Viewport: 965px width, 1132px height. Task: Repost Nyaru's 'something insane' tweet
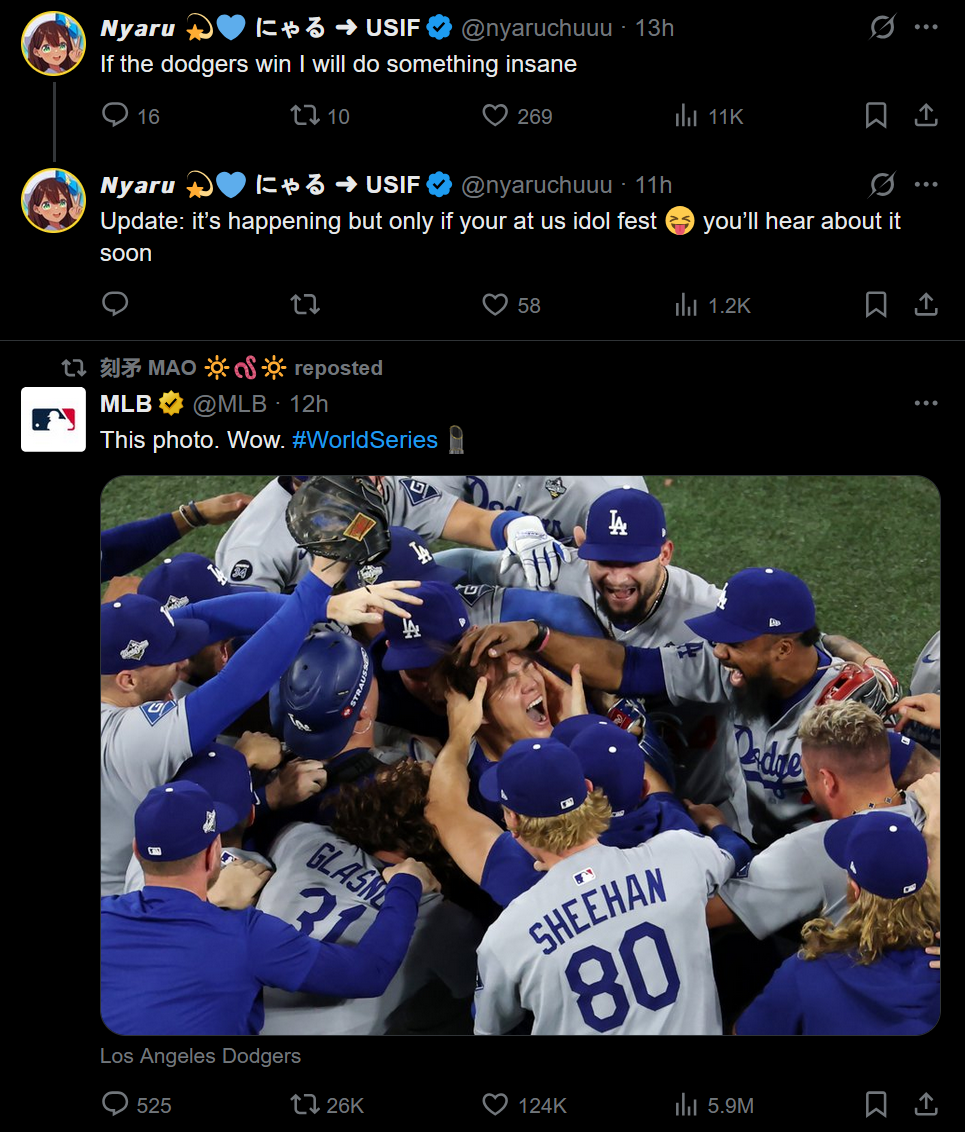coord(305,116)
